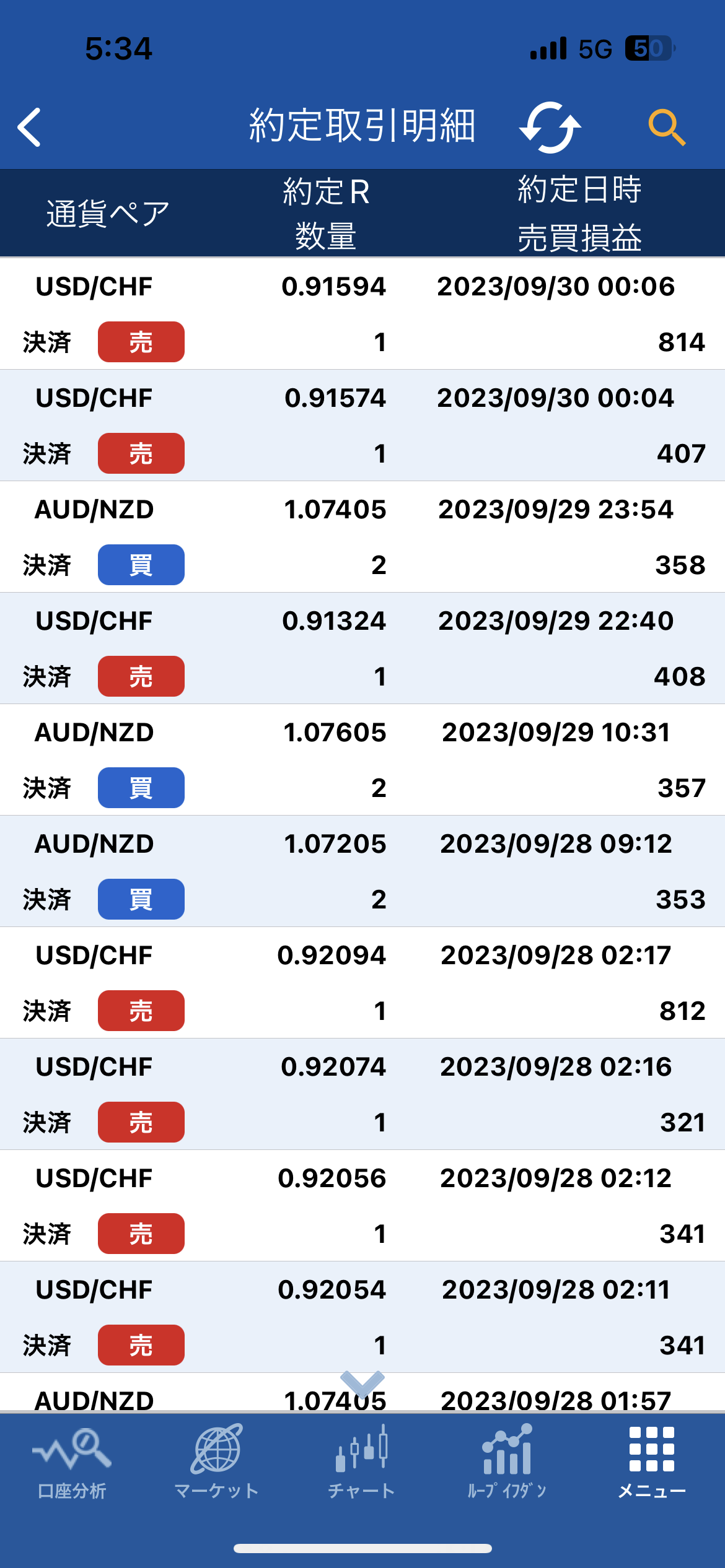
Task: Refresh the trade history list
Action: 550,128
